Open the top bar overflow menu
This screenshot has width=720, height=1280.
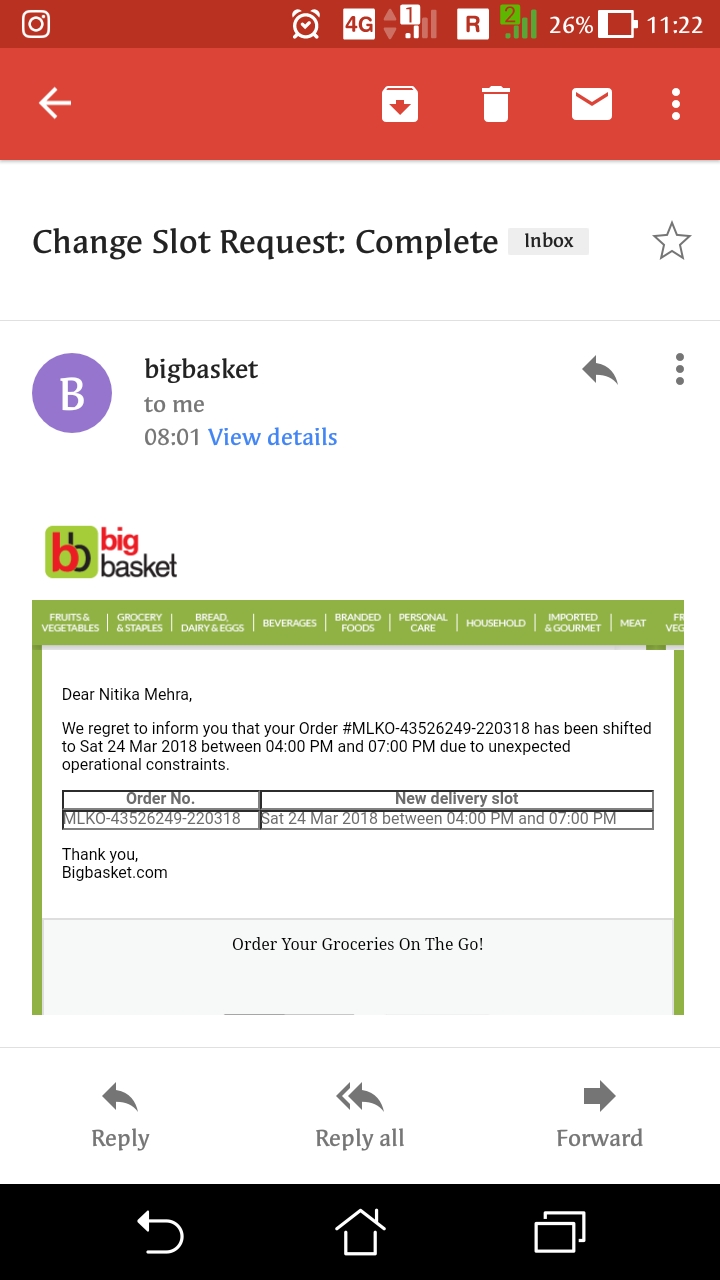[676, 104]
